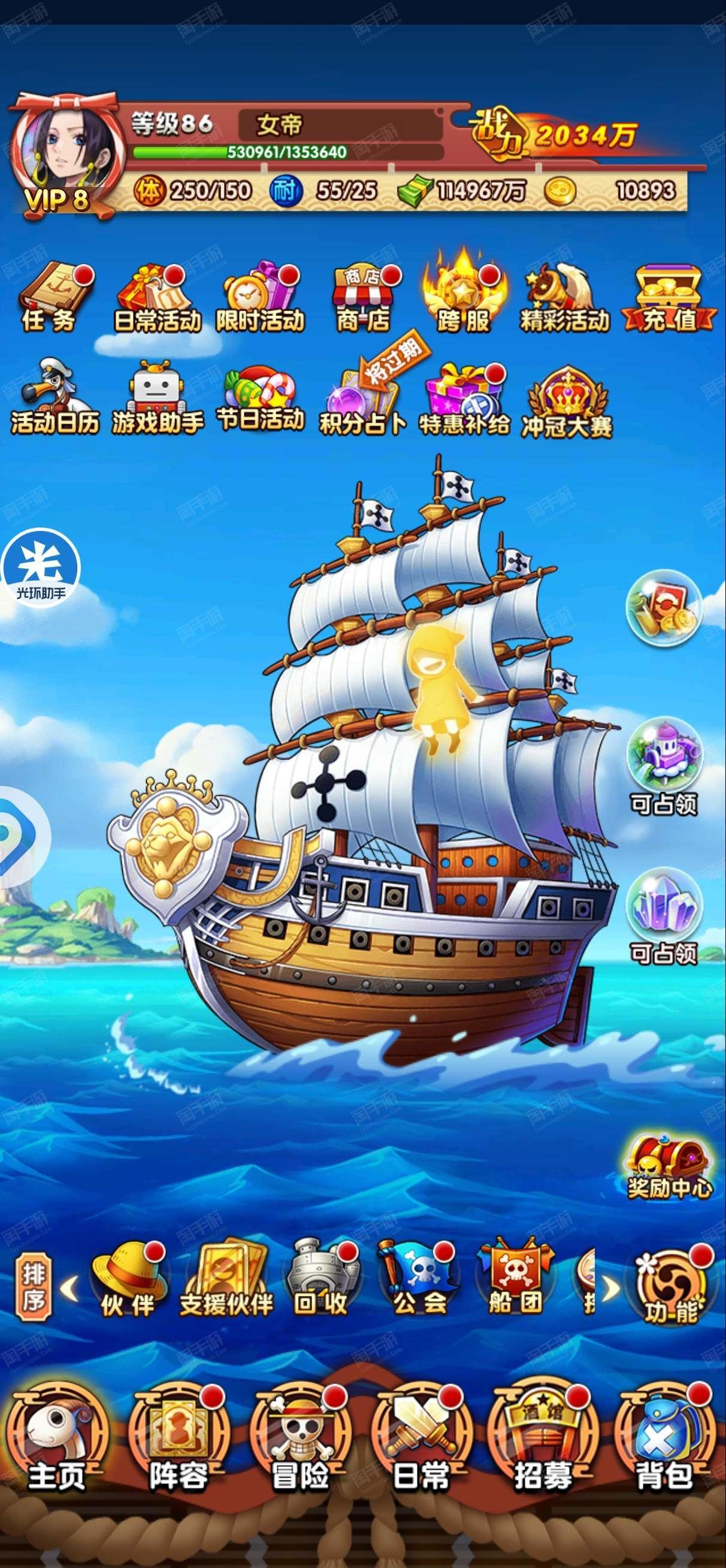Open the 活动日历 event calendar

(x=55, y=397)
